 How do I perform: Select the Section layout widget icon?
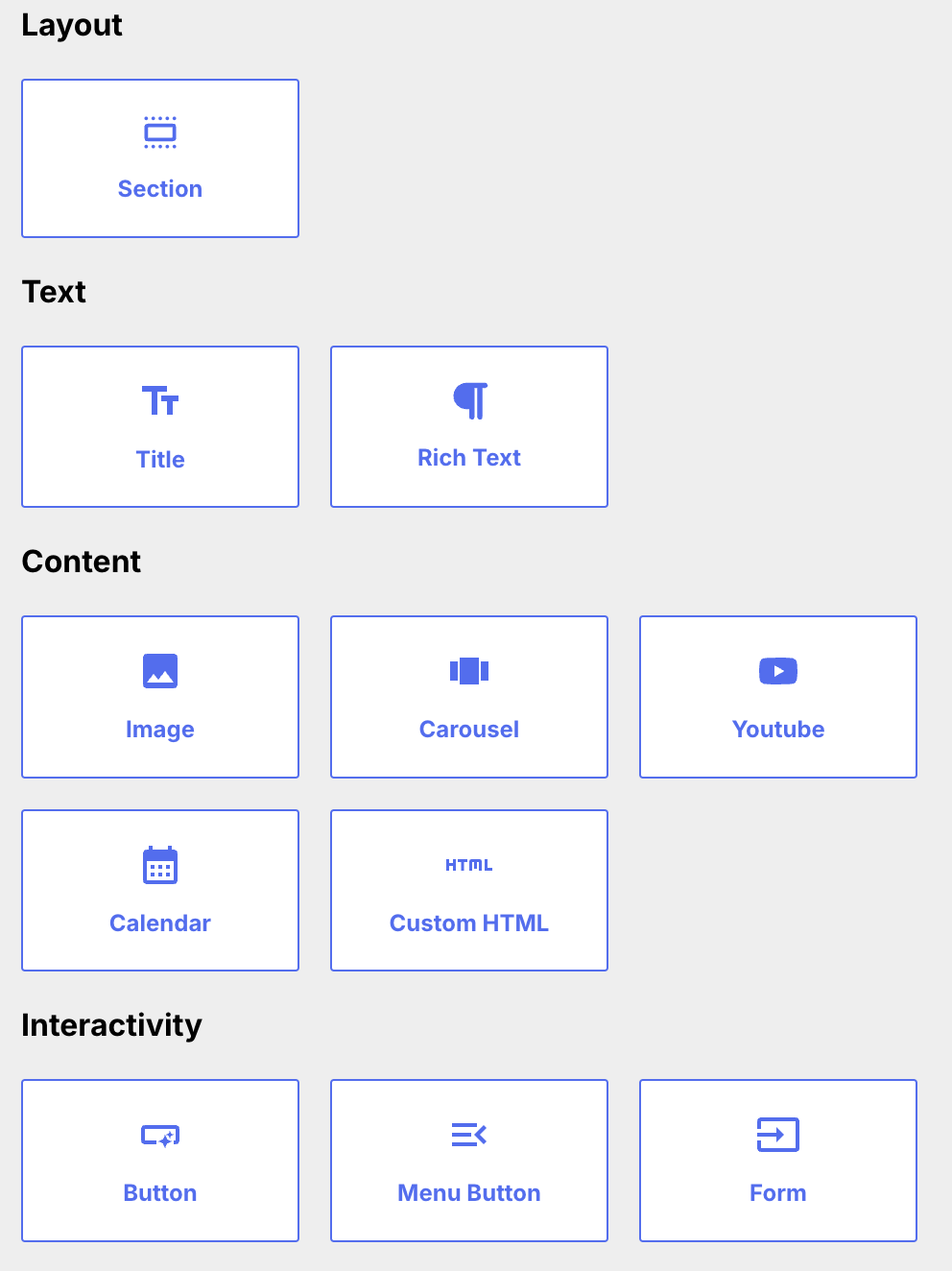pyautogui.click(x=159, y=132)
